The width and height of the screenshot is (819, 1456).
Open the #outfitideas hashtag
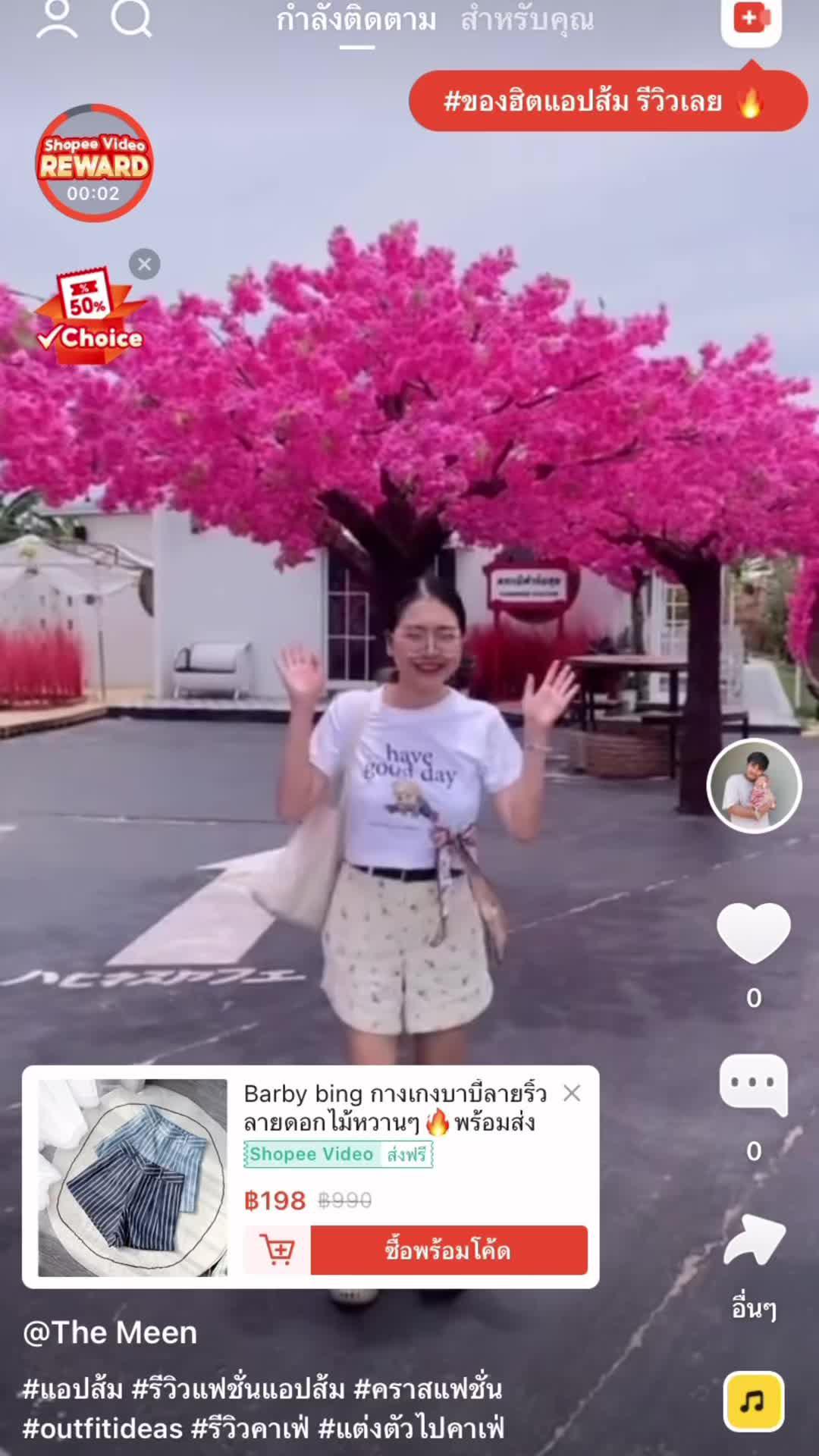102,1429
